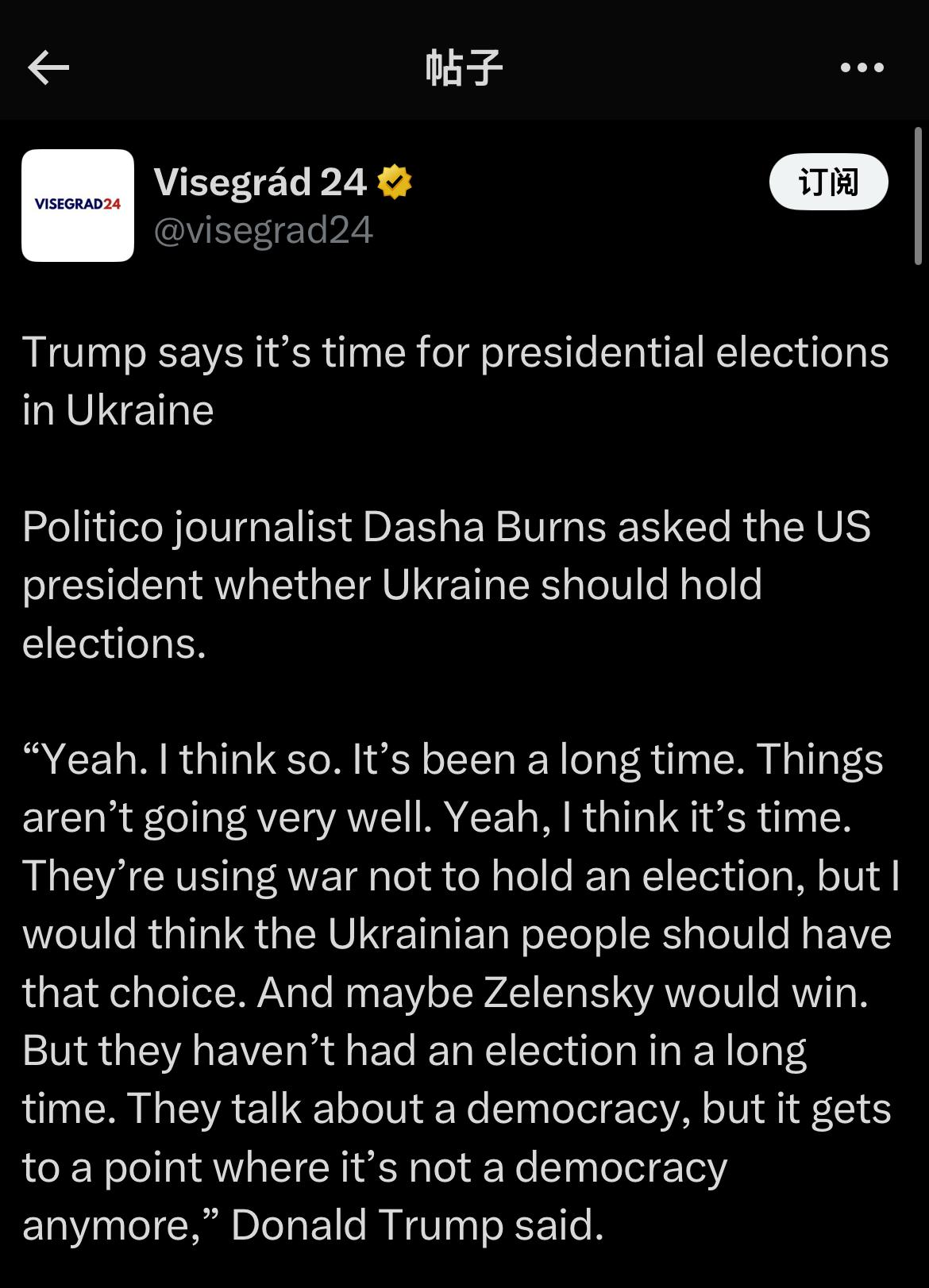The image size is (929, 1288).
Task: Open the three-dot overflow menu
Action: pyautogui.click(x=862, y=67)
